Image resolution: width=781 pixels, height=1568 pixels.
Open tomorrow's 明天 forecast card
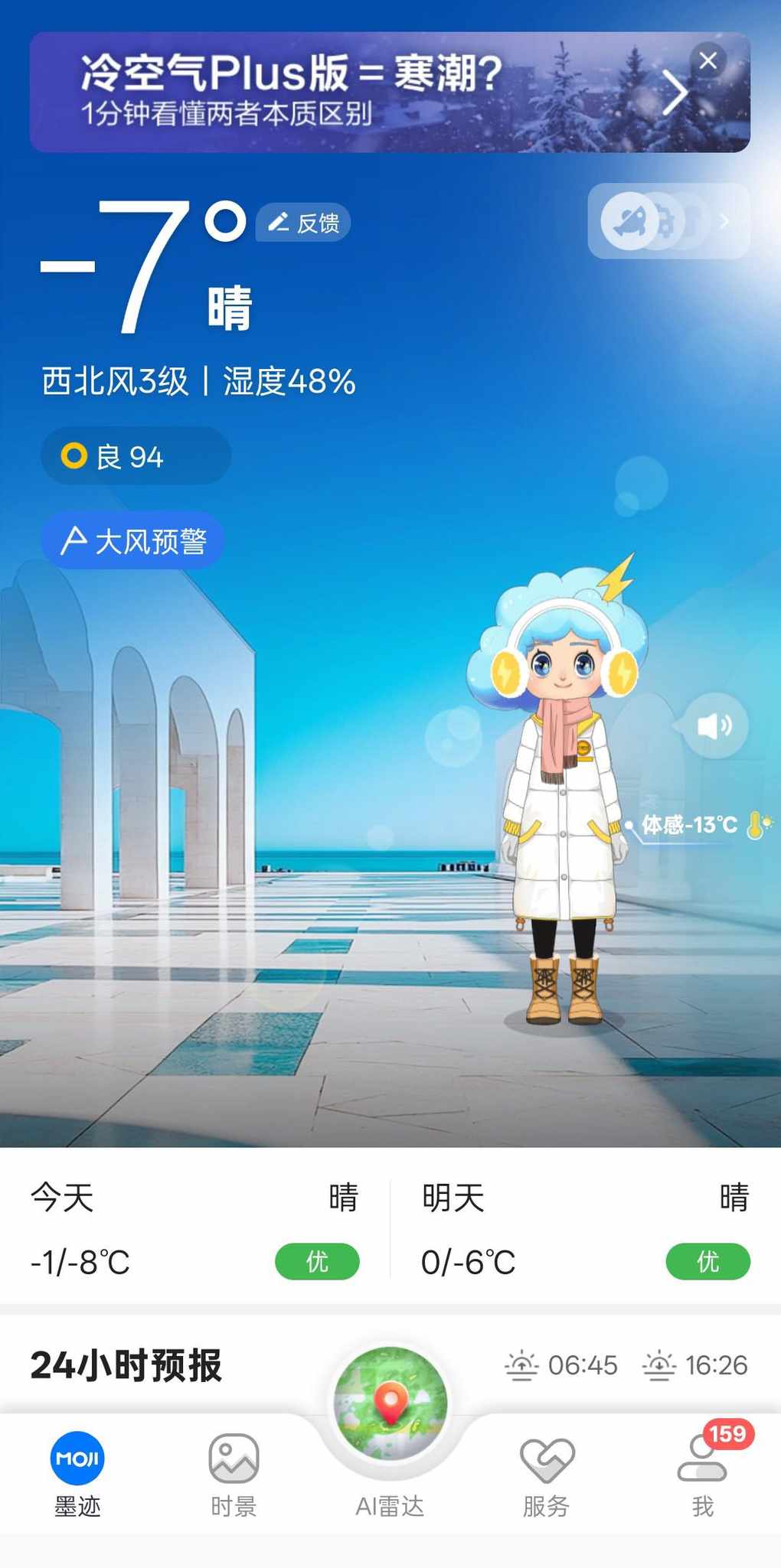click(x=585, y=1228)
